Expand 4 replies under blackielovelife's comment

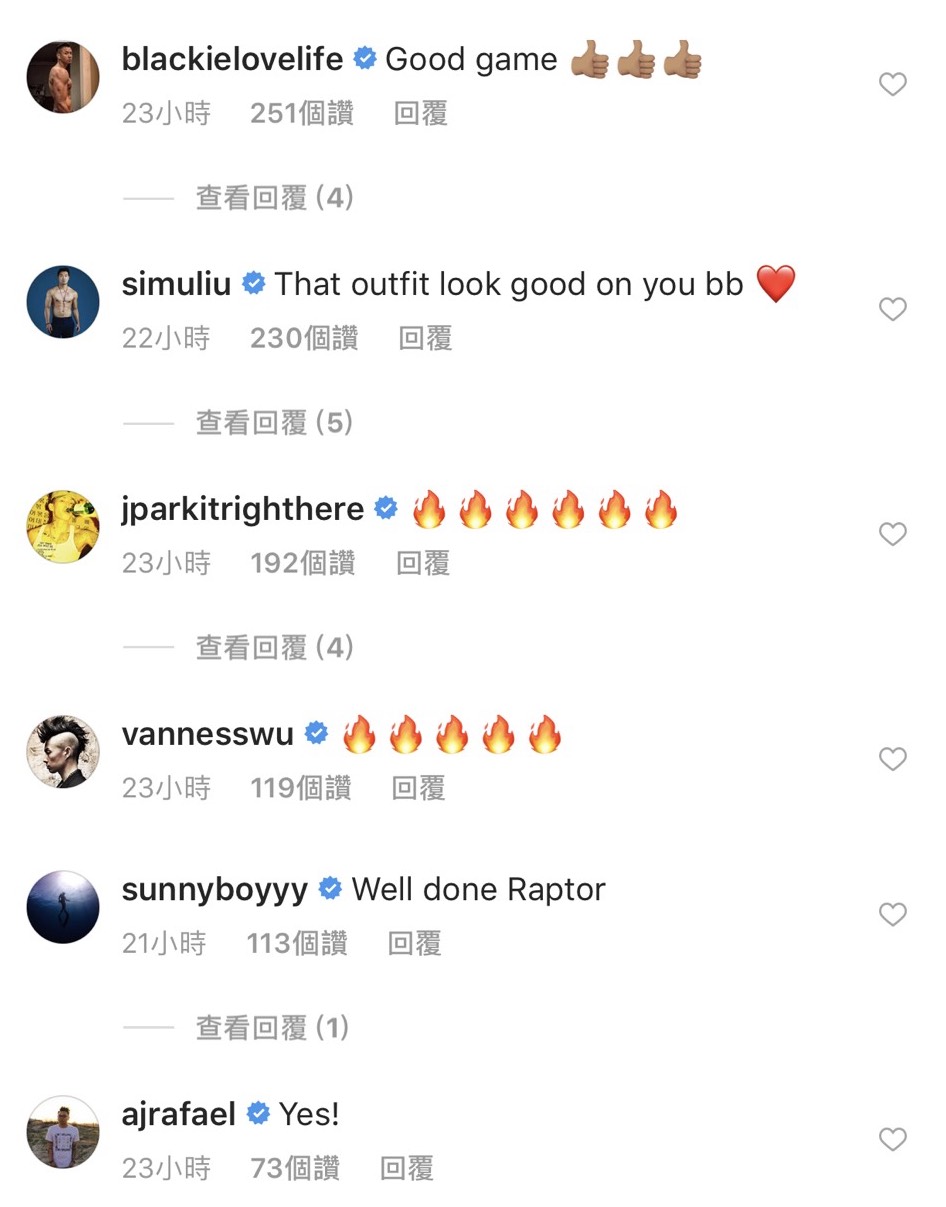(274, 198)
